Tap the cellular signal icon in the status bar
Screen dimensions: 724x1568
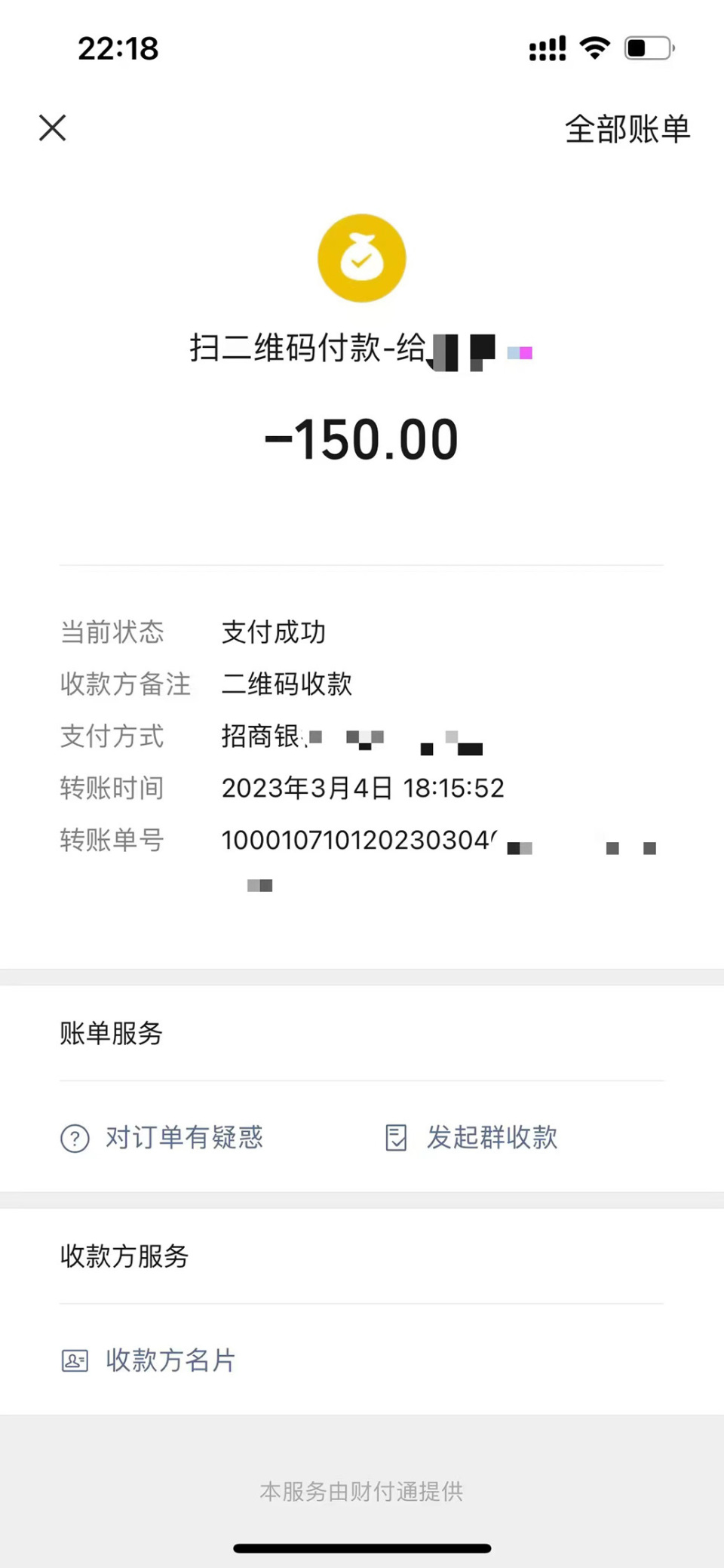pos(548,48)
